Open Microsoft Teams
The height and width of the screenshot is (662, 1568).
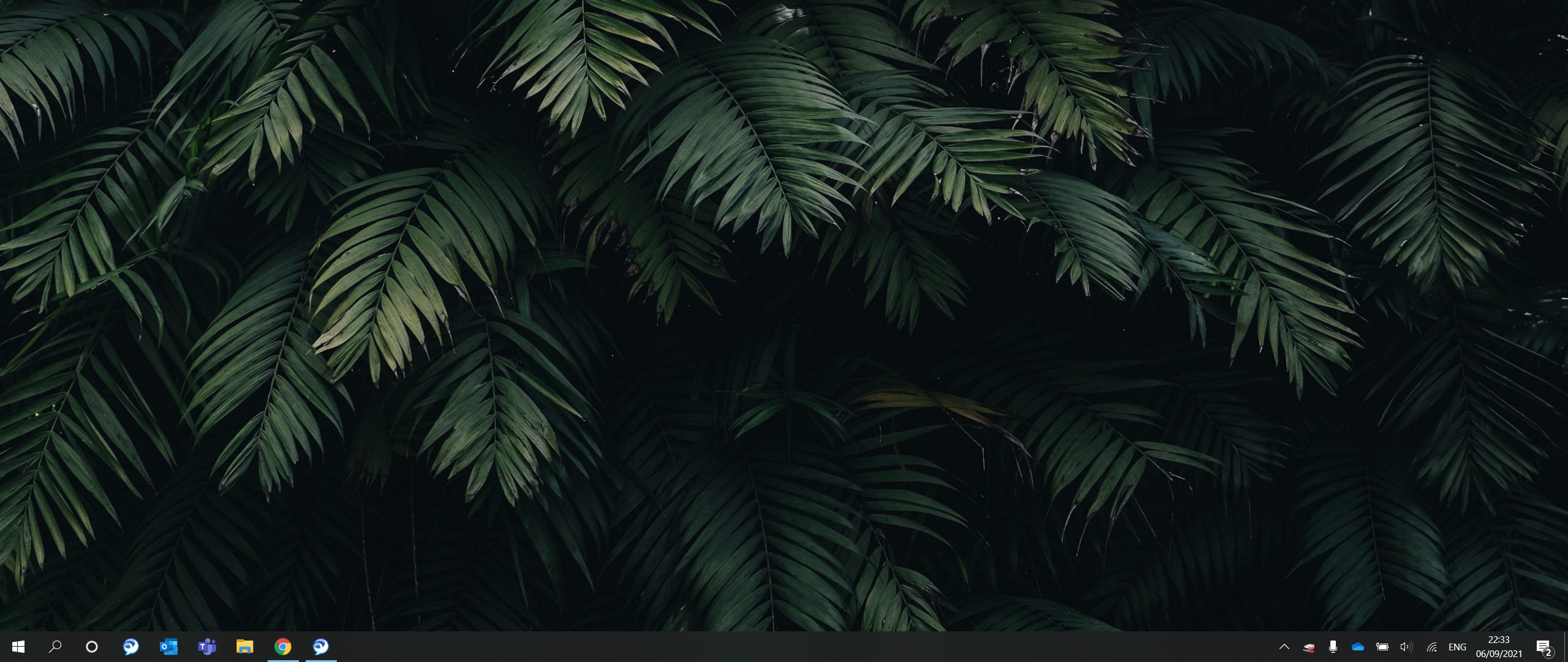[x=207, y=647]
